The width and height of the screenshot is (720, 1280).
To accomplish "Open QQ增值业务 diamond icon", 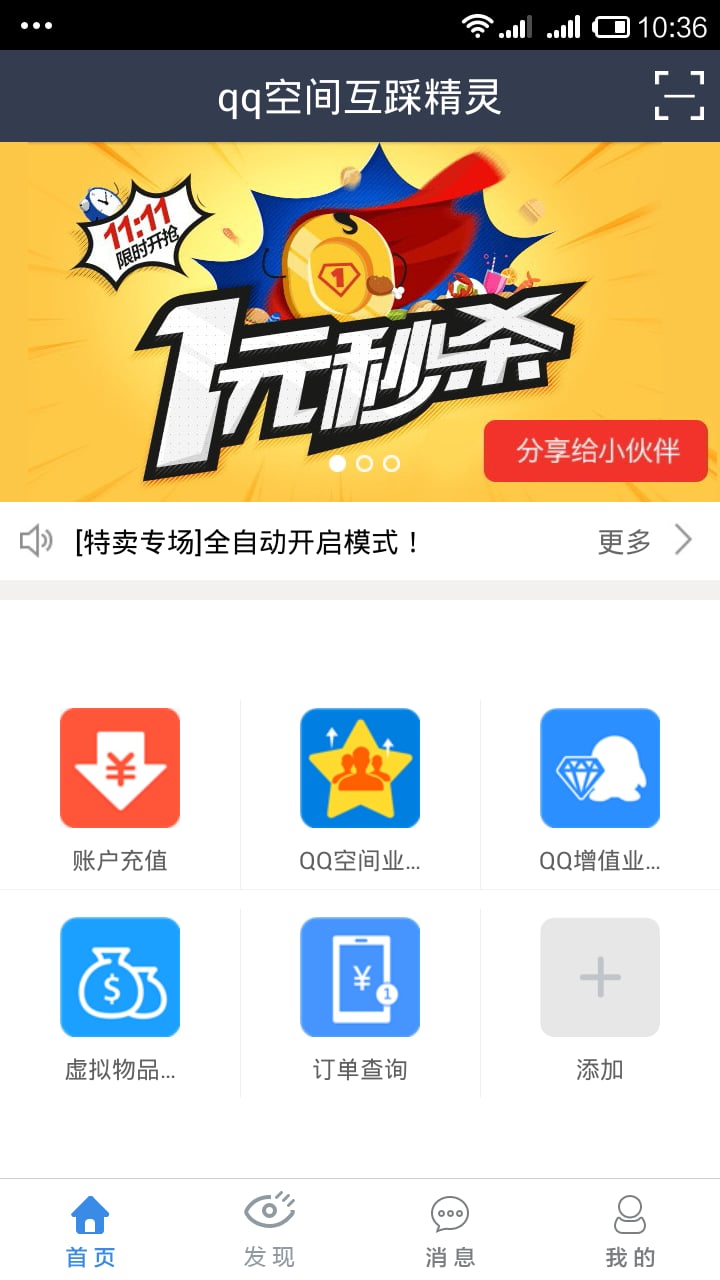I will [599, 768].
